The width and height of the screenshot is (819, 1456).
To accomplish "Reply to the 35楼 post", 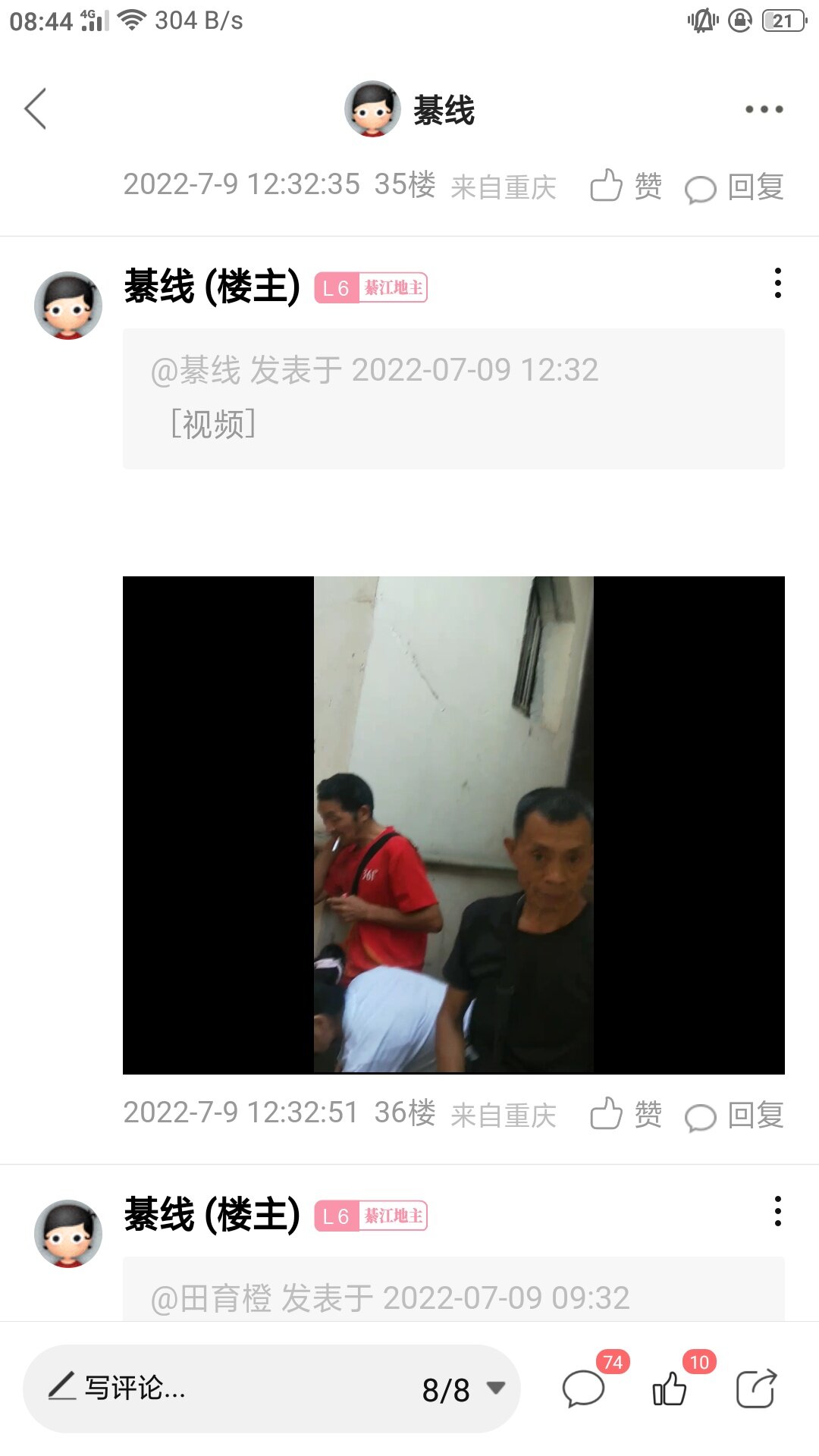I will 734,187.
